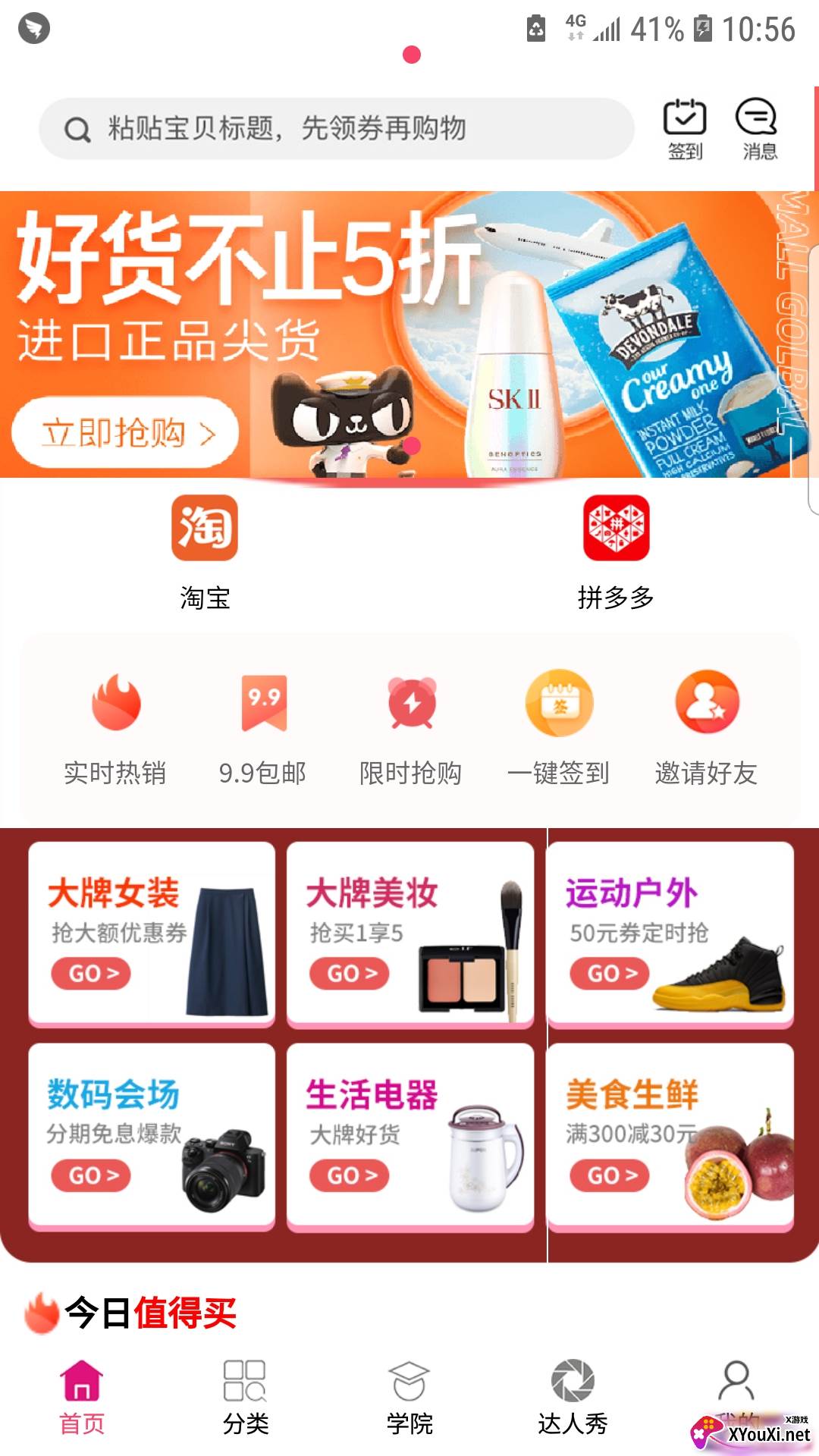Open the search box for pasting item titles
Viewport: 819px width, 1456px height.
[336, 128]
